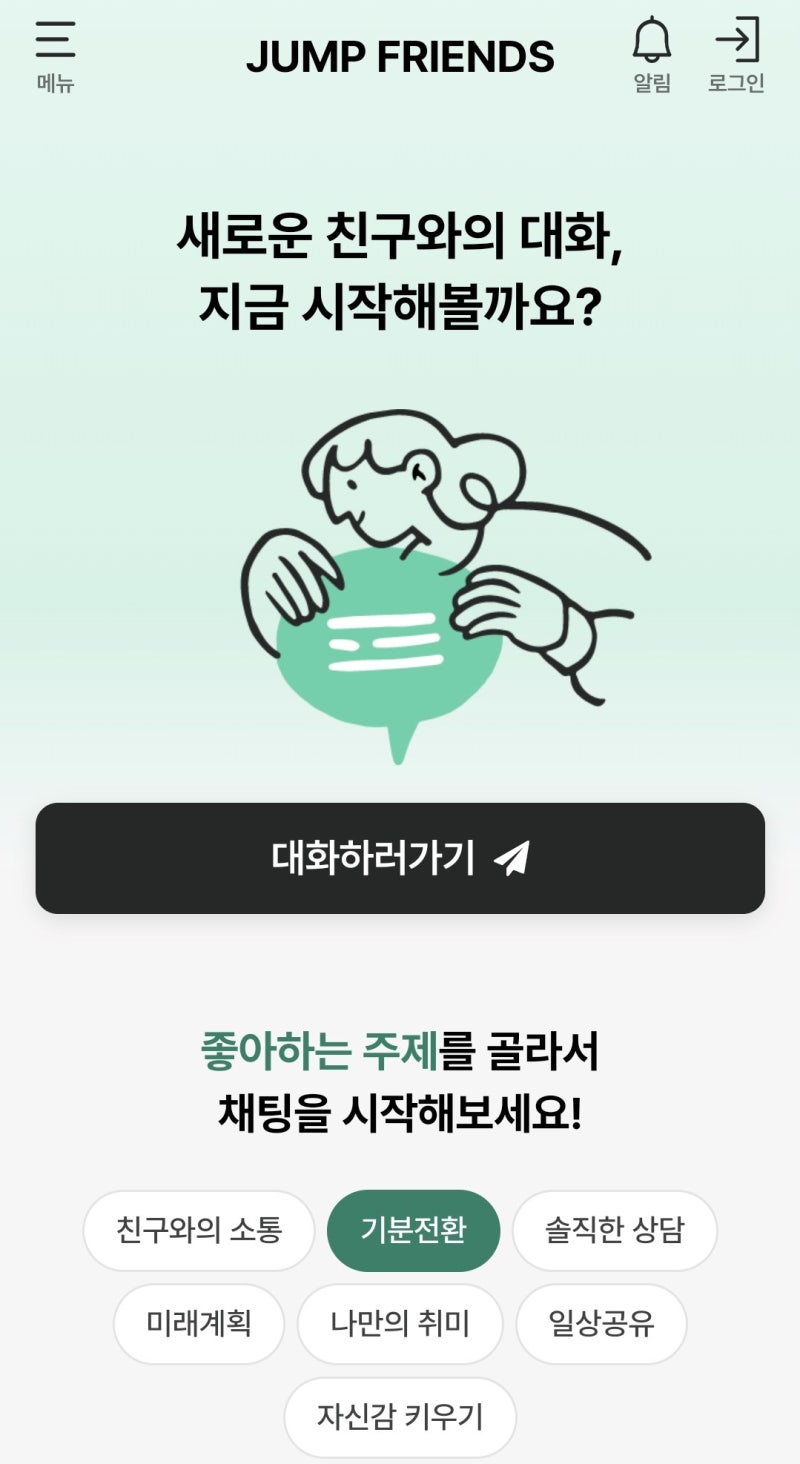This screenshot has width=800, height=1464.
Task: Pick the 미래계획 topic chip
Action: [x=199, y=1325]
